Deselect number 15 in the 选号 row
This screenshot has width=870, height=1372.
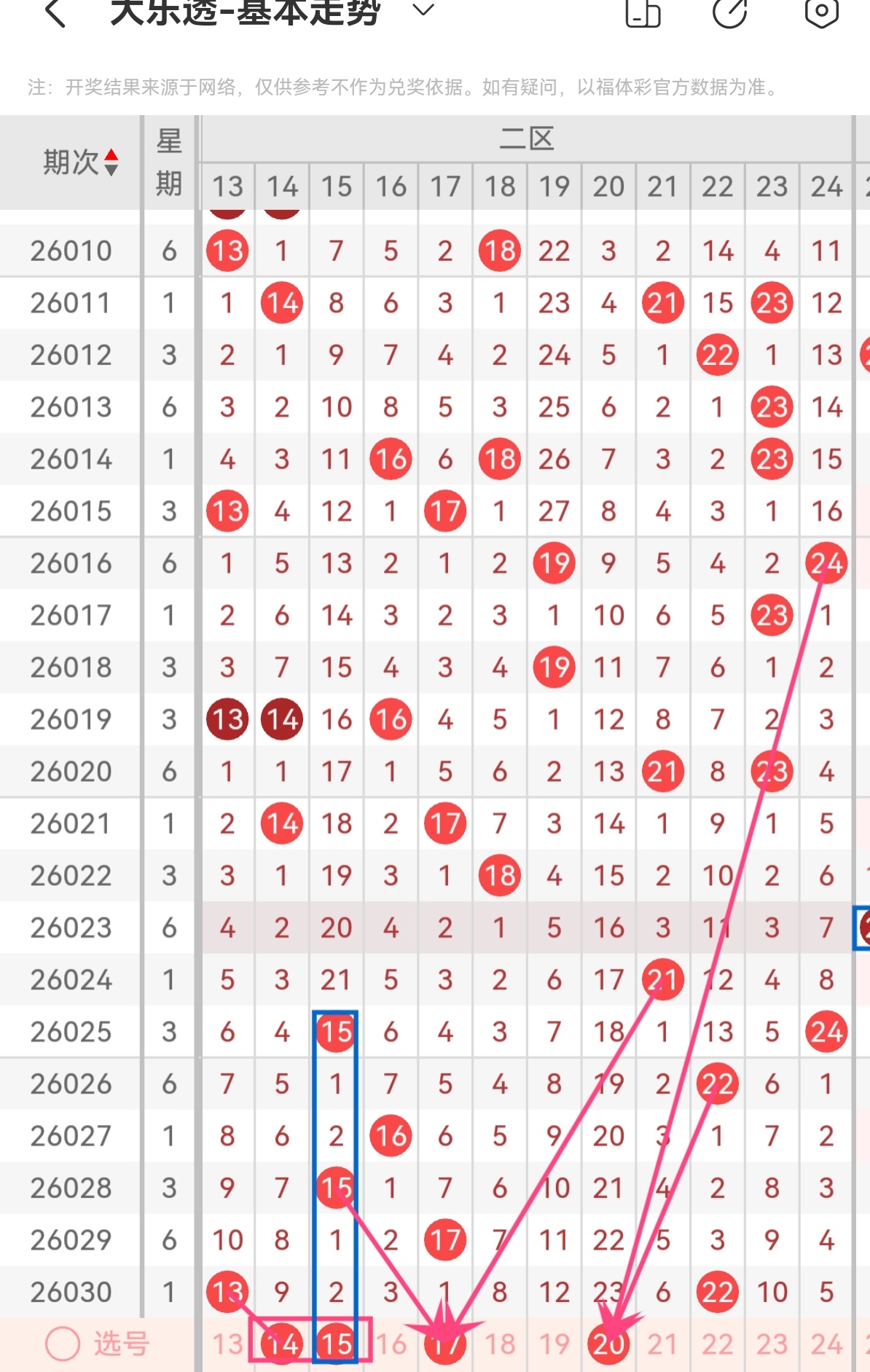336,1344
